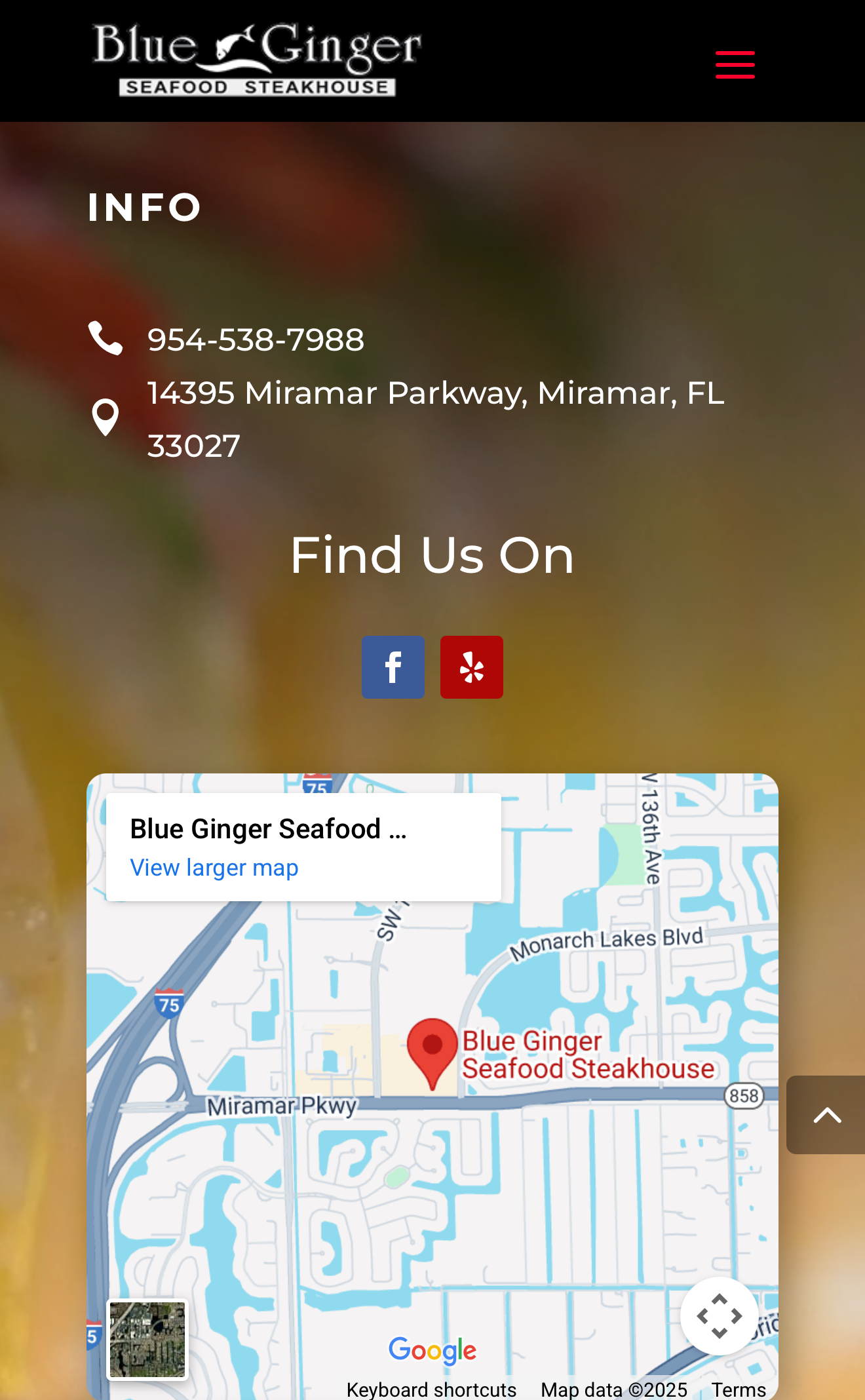Viewport: 865px width, 1400px height.
Task: Open the Facebook page link
Action: pos(393,667)
